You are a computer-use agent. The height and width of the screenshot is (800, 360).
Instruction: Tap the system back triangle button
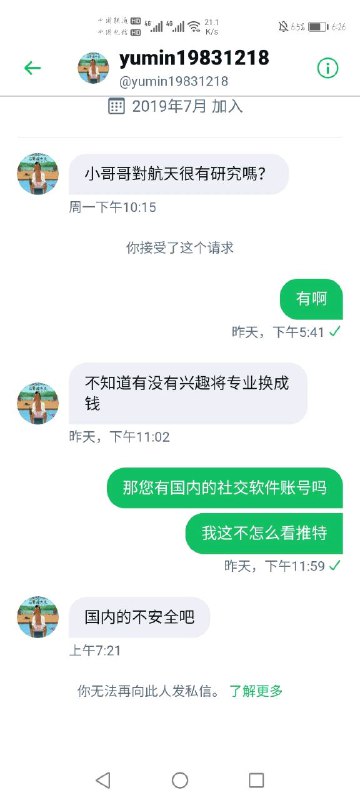point(103,780)
